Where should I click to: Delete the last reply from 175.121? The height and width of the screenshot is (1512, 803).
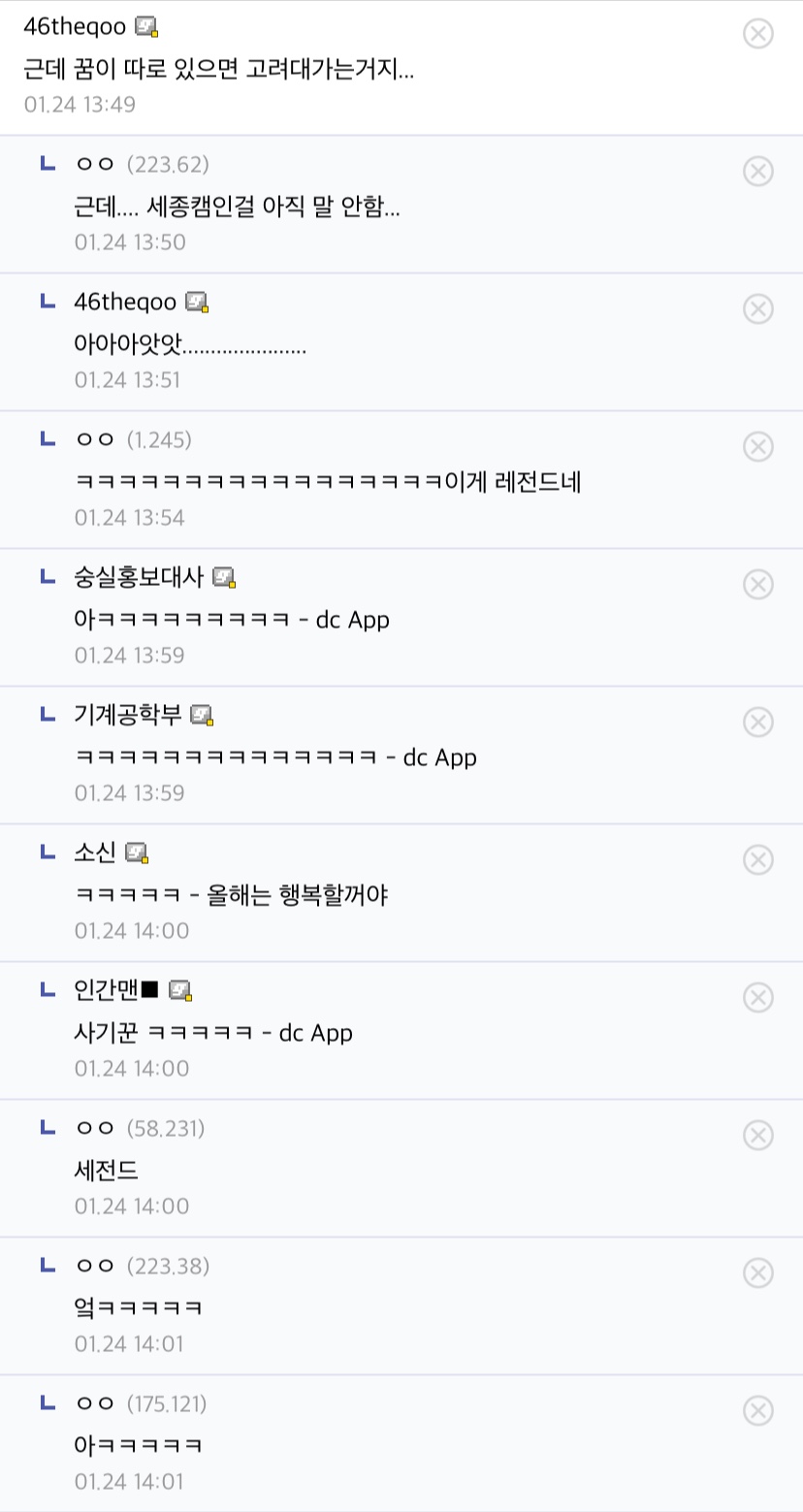point(757,1411)
